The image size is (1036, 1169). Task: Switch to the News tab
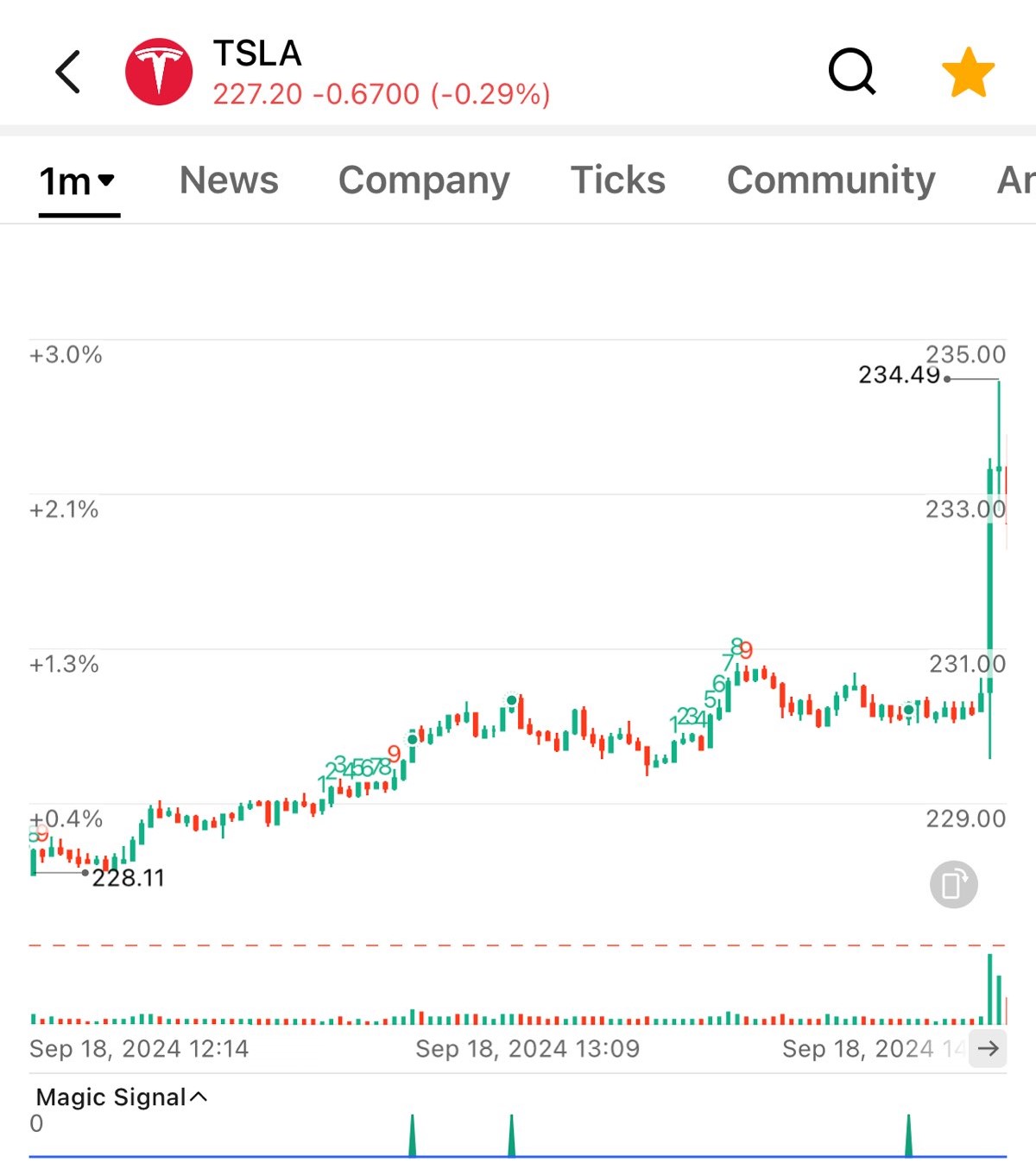[229, 180]
